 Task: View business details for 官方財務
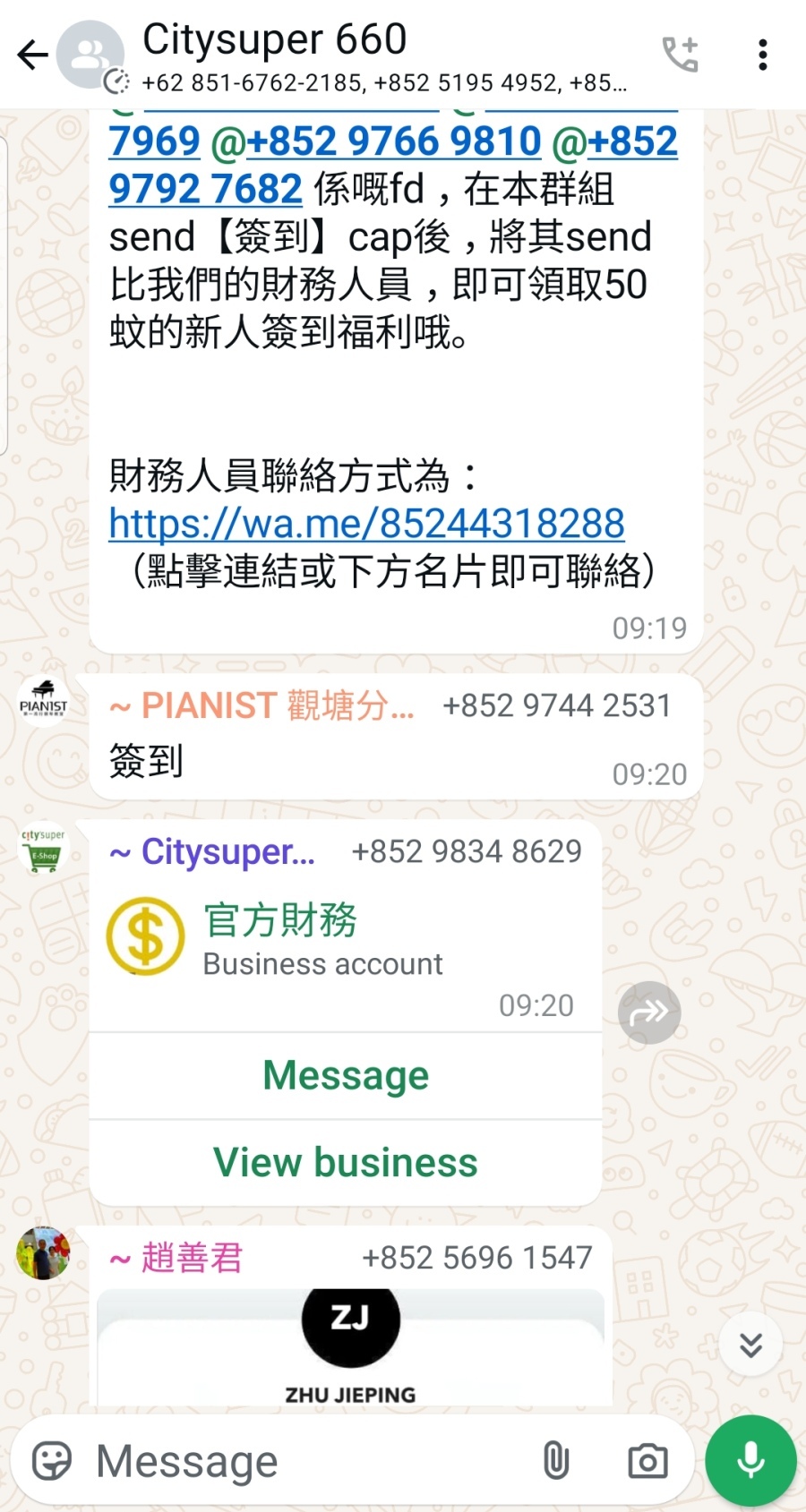346,1163
